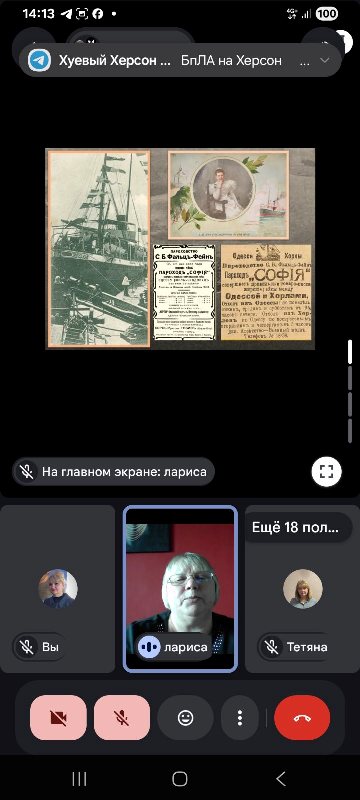Open Тетяна's participant tile
360x800 pixels.
coord(302,589)
